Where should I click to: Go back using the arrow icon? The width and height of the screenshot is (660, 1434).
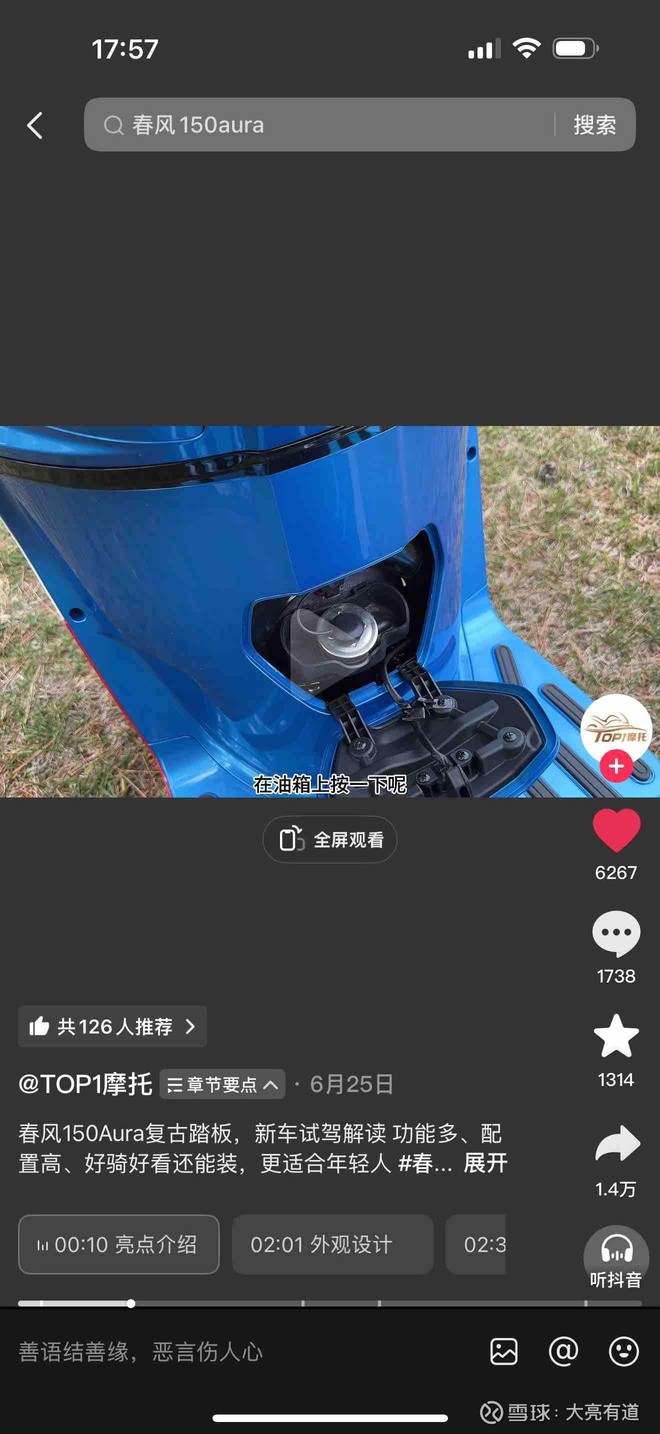[35, 125]
